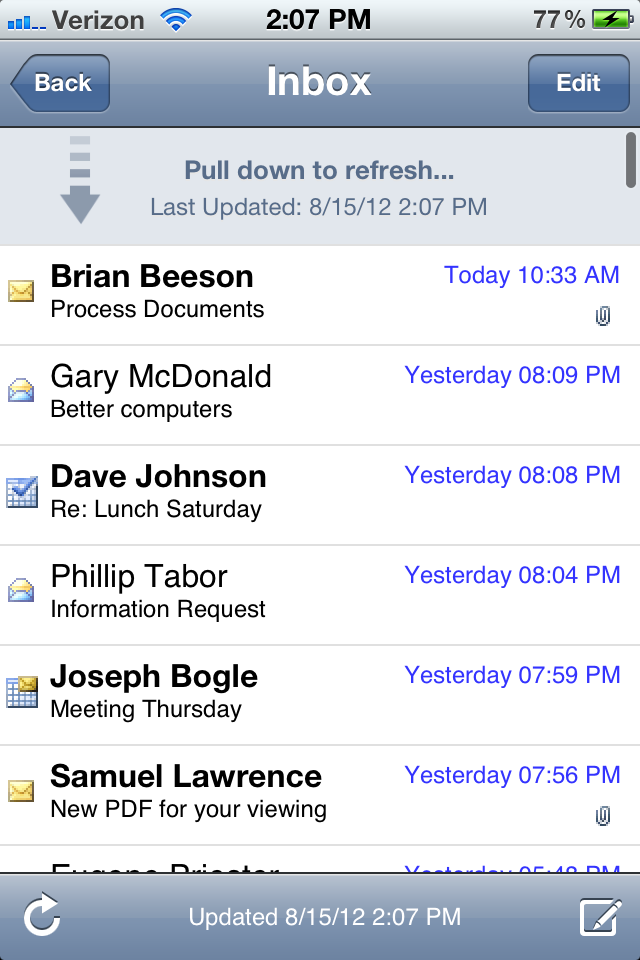The width and height of the screenshot is (640, 960).
Task: Tap the Edit button
Action: [578, 83]
